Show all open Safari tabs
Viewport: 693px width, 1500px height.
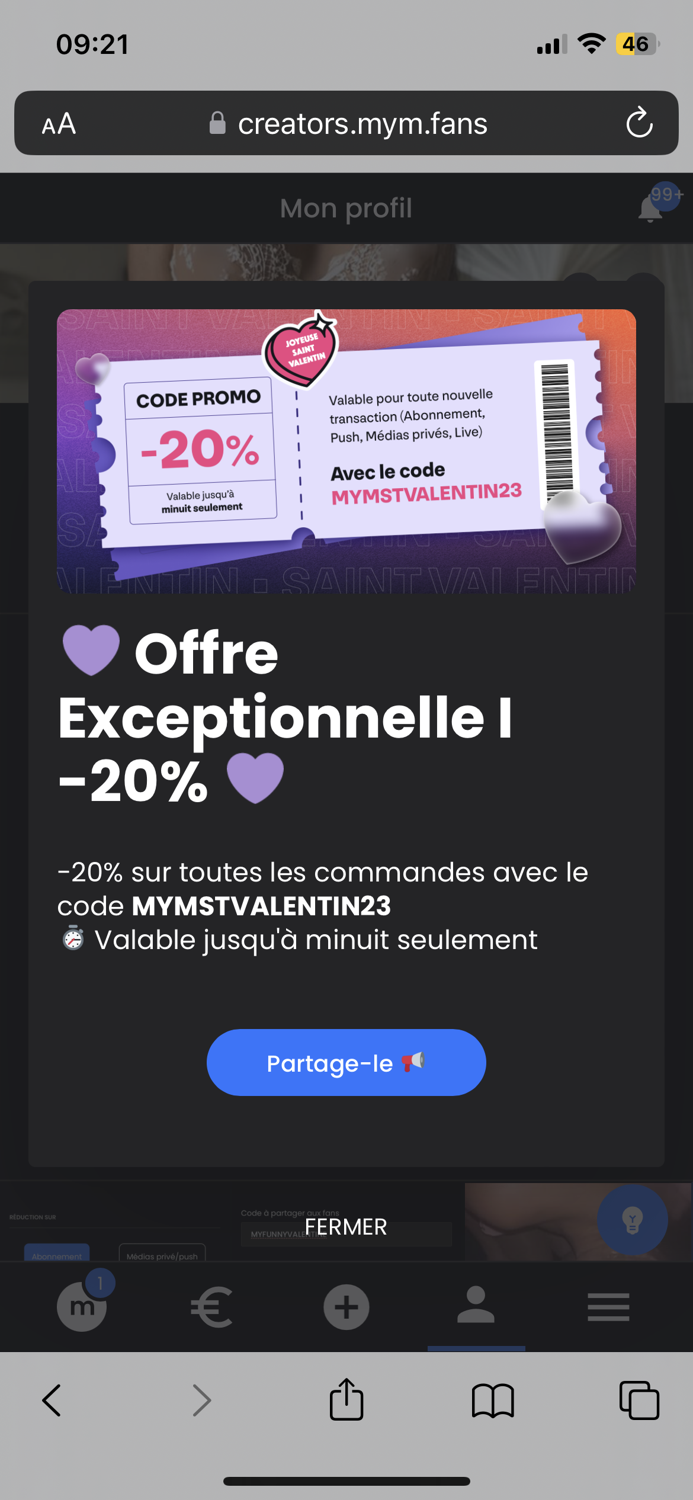pos(639,1400)
